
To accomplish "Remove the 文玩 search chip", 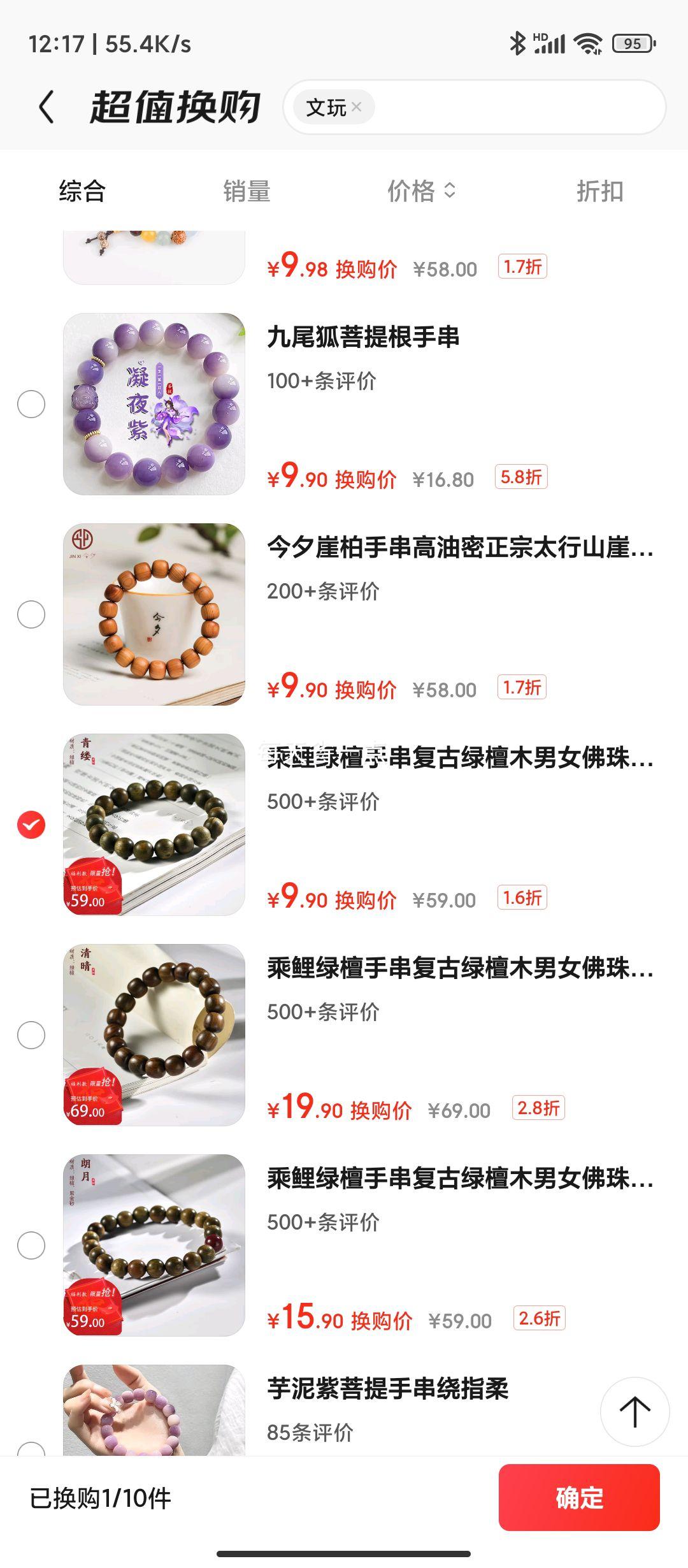I will [x=357, y=107].
